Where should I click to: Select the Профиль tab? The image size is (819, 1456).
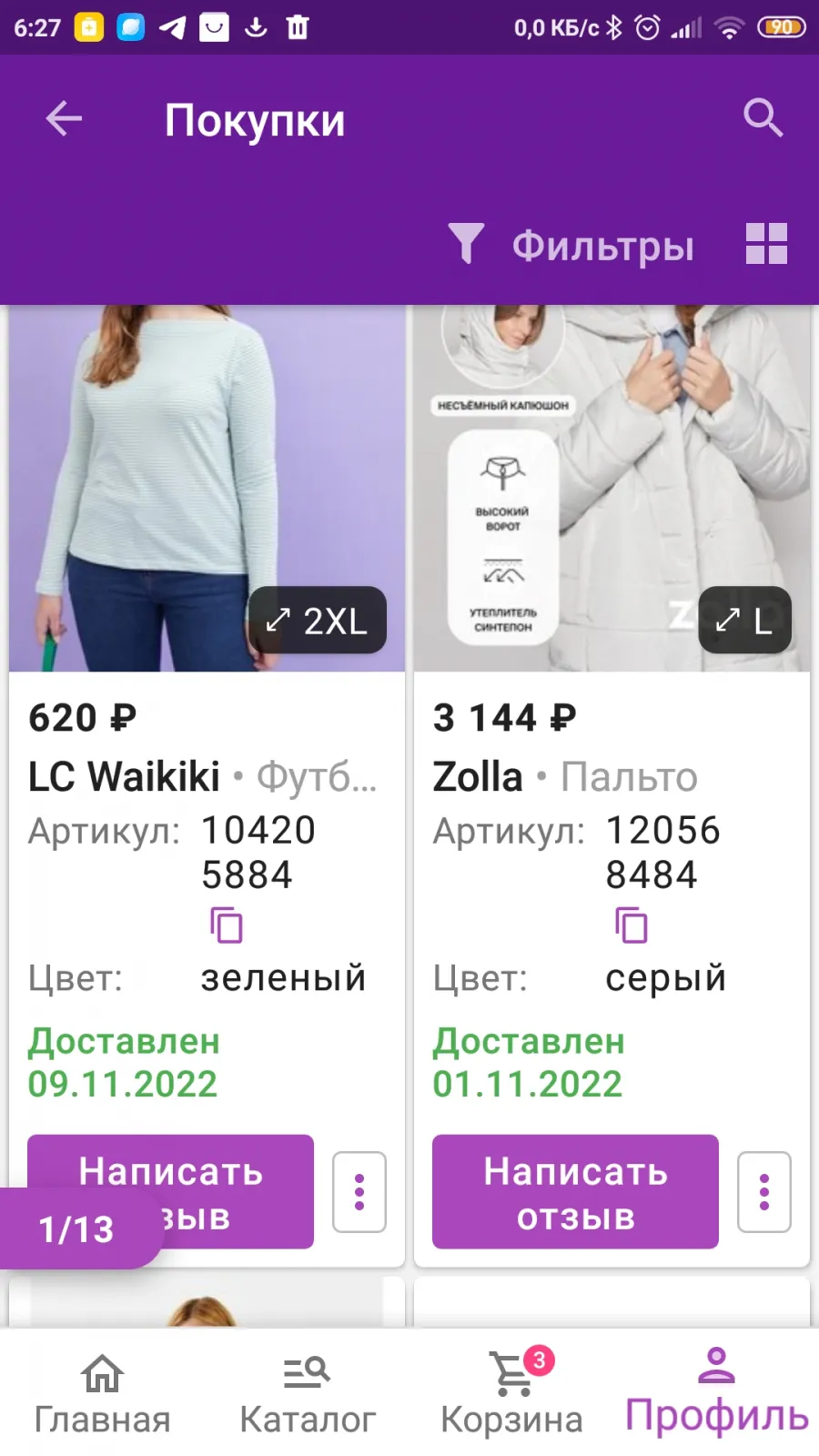(717, 1394)
